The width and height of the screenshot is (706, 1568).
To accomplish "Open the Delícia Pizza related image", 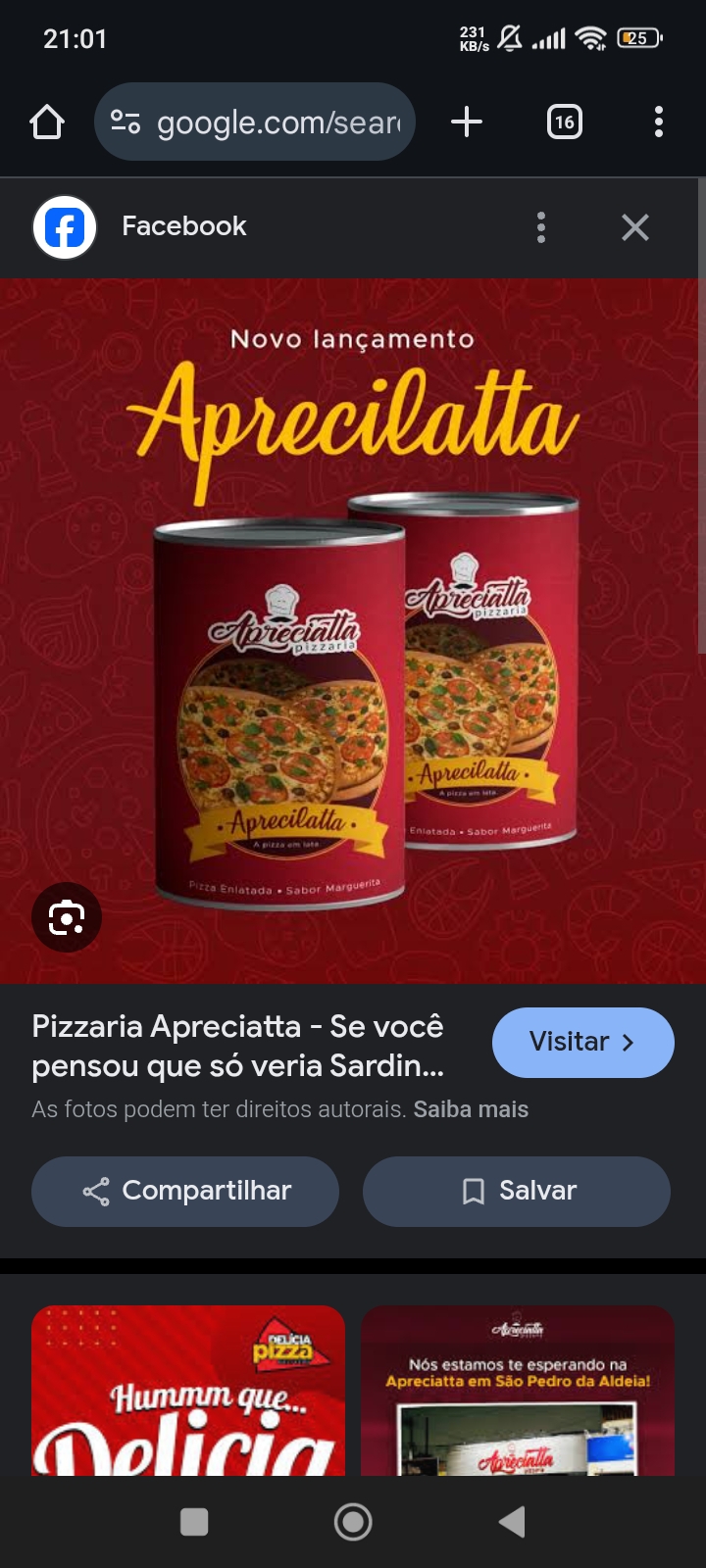I will click(188, 1392).
